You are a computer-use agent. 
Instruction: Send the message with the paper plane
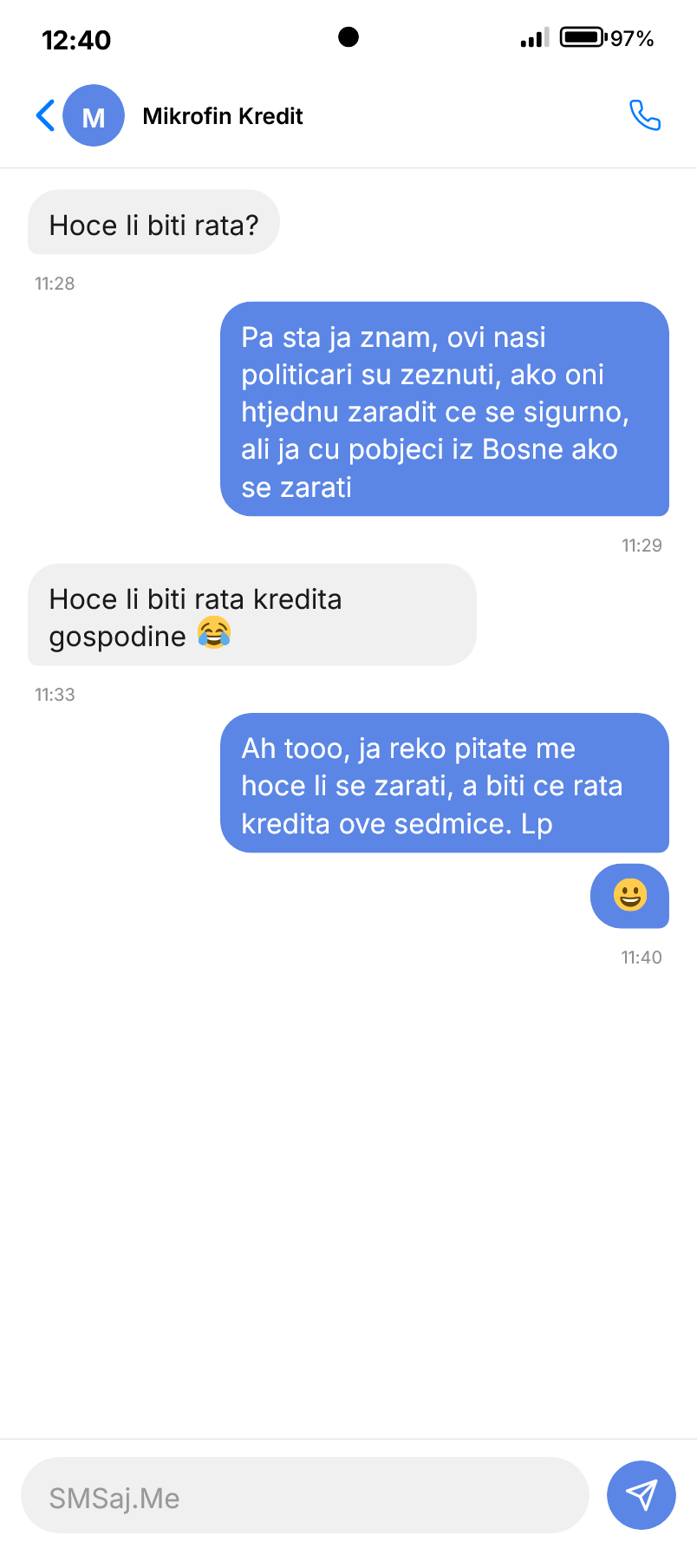(641, 1494)
